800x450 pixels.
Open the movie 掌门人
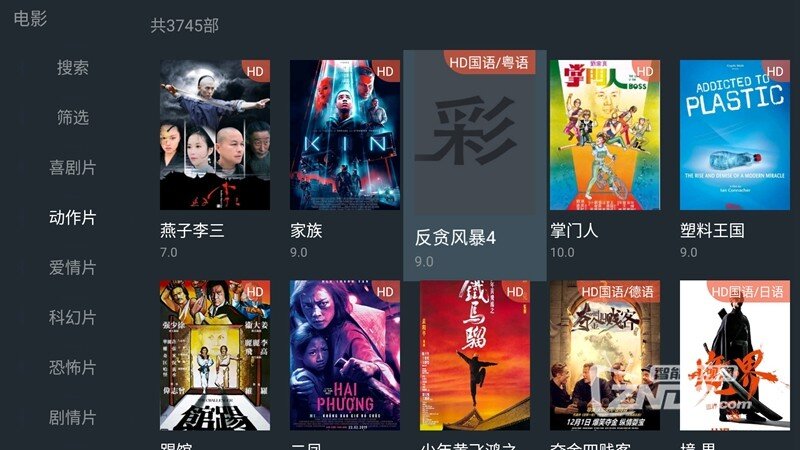(604, 135)
